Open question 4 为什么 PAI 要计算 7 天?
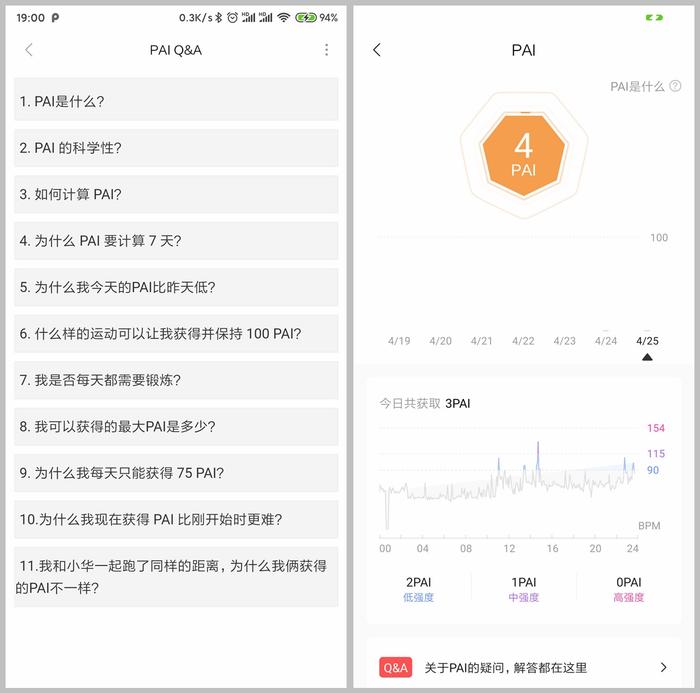 pos(176,241)
